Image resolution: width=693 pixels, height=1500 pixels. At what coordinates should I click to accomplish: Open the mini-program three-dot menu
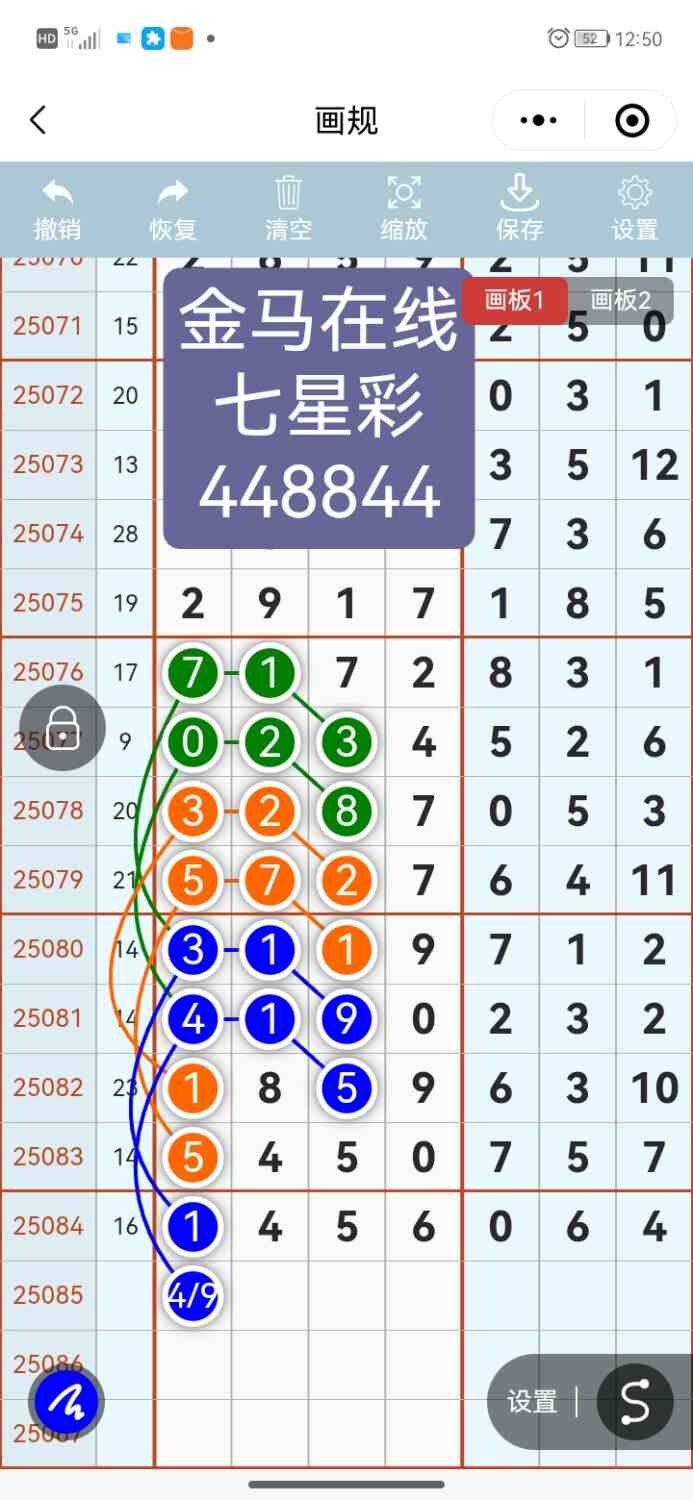tap(539, 121)
